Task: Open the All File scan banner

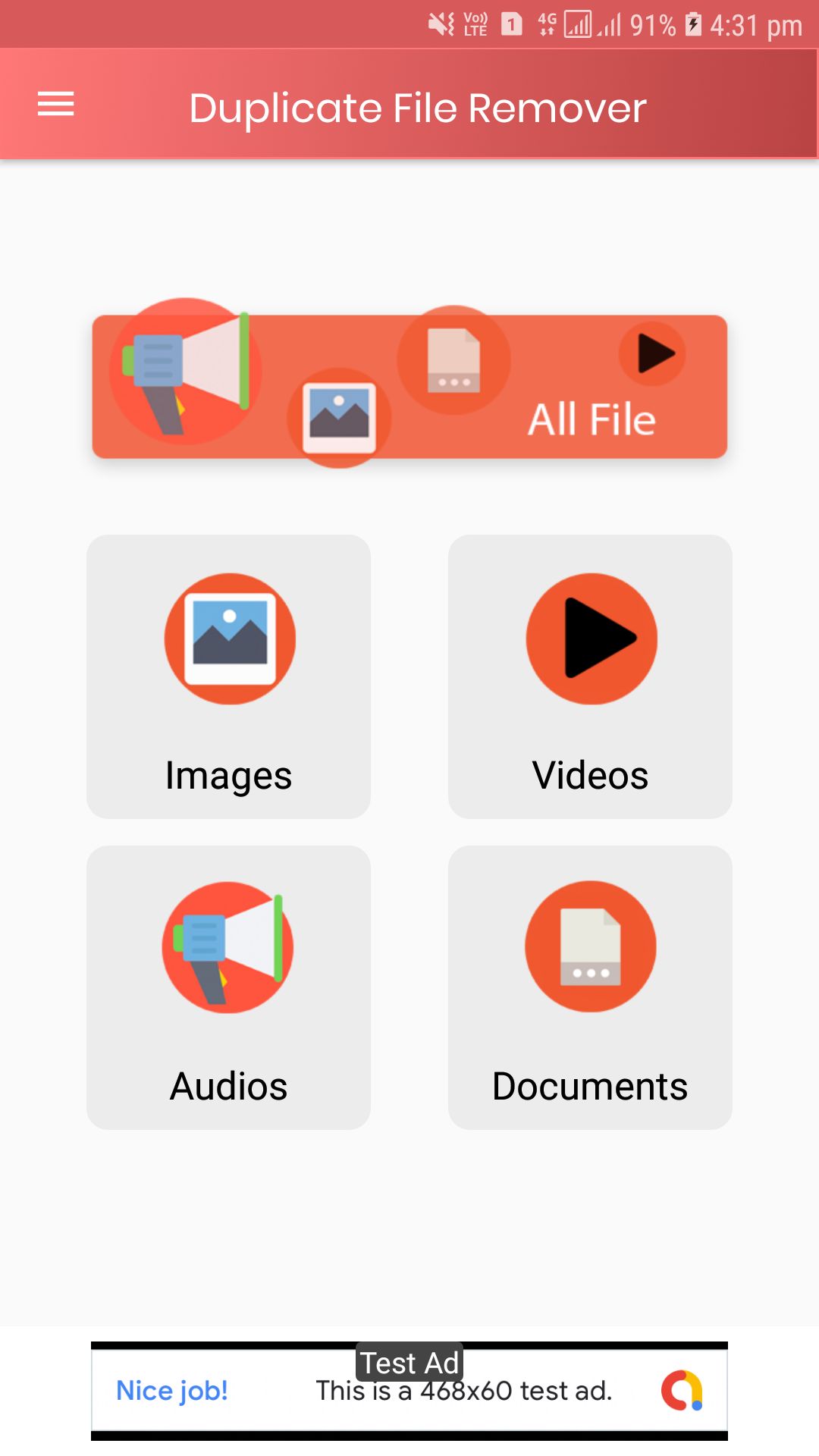Action: tap(409, 386)
